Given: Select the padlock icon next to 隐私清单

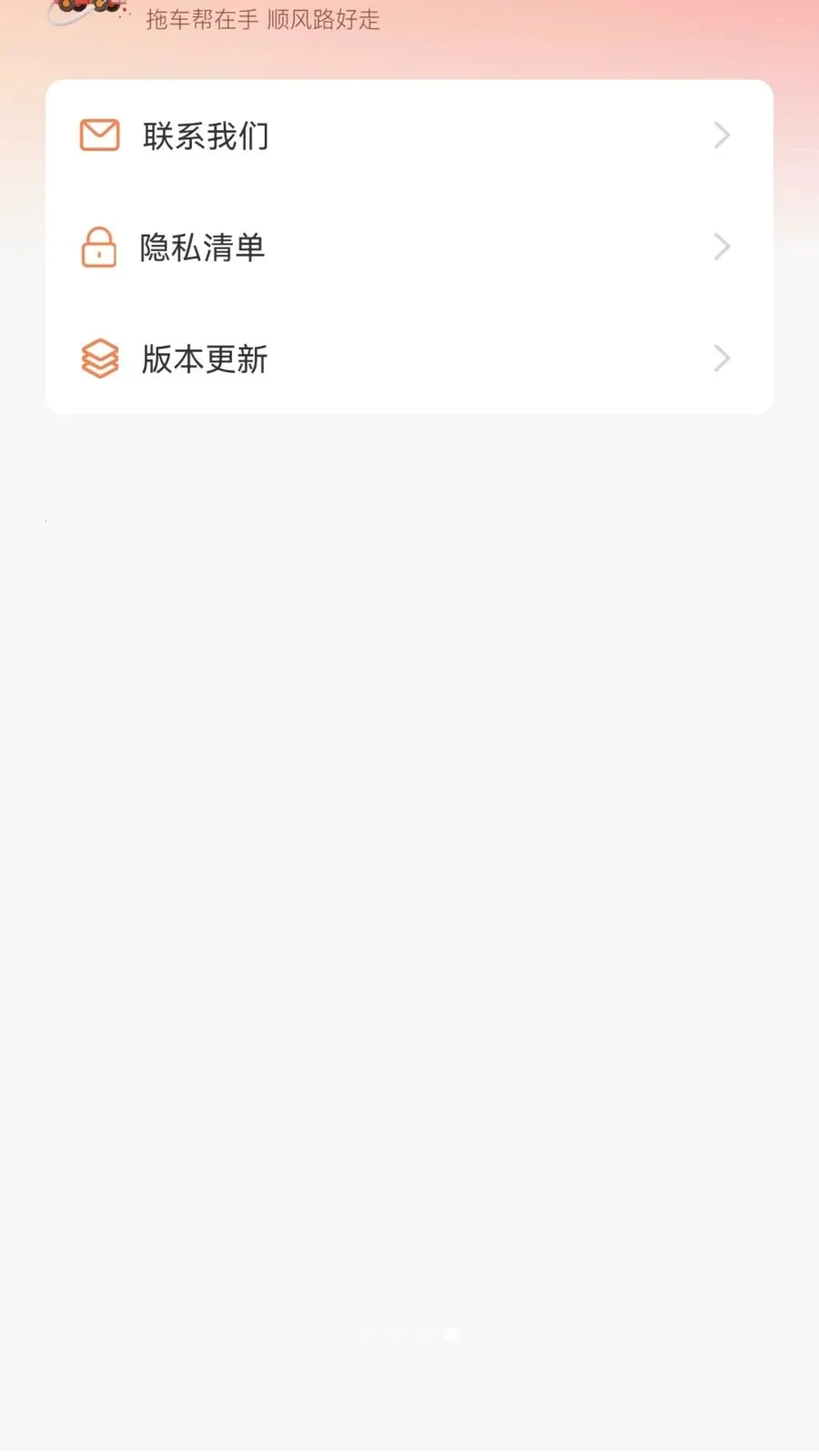Looking at the screenshot, I should pyautogui.click(x=100, y=247).
